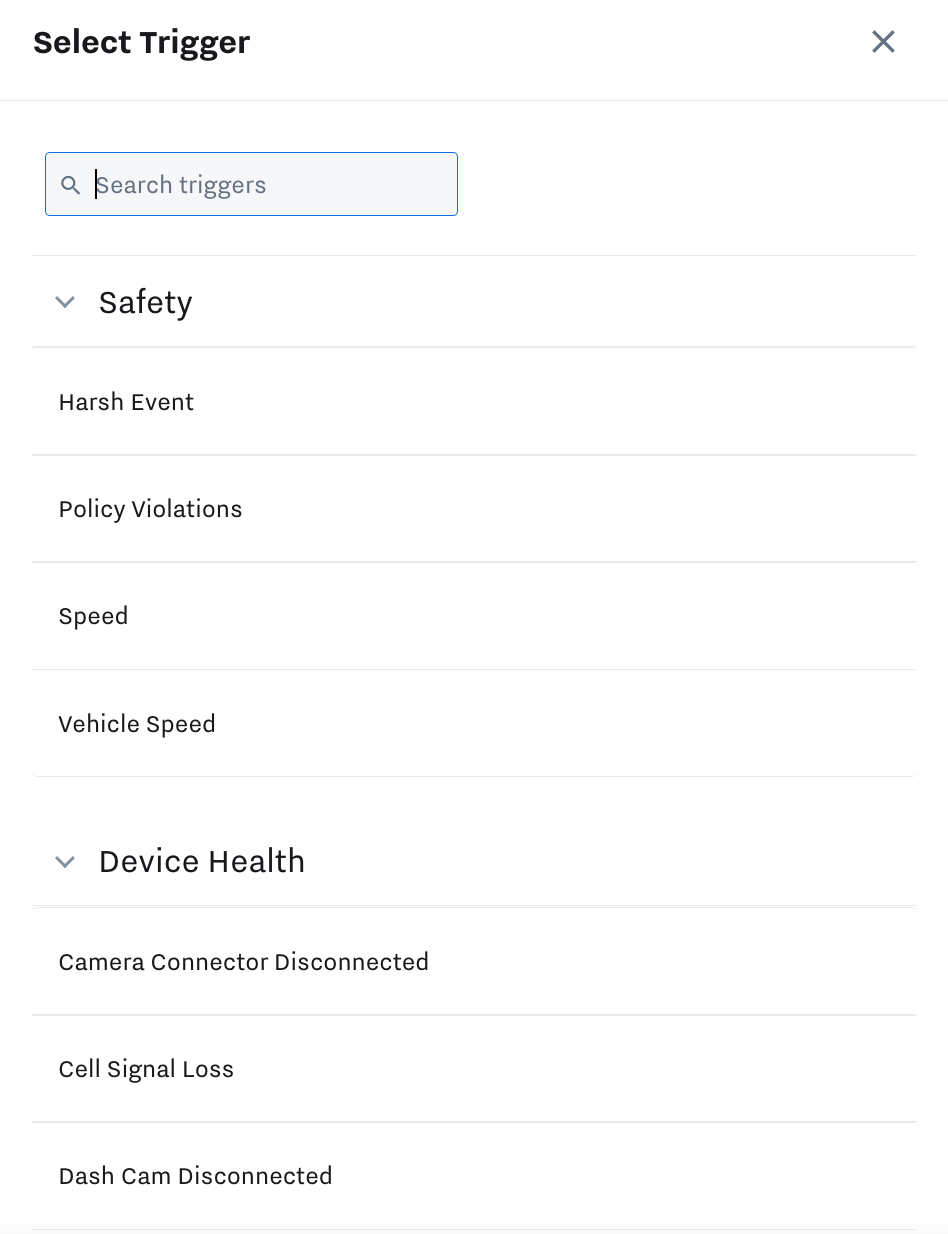Select the Harsh Event trigger

click(127, 402)
